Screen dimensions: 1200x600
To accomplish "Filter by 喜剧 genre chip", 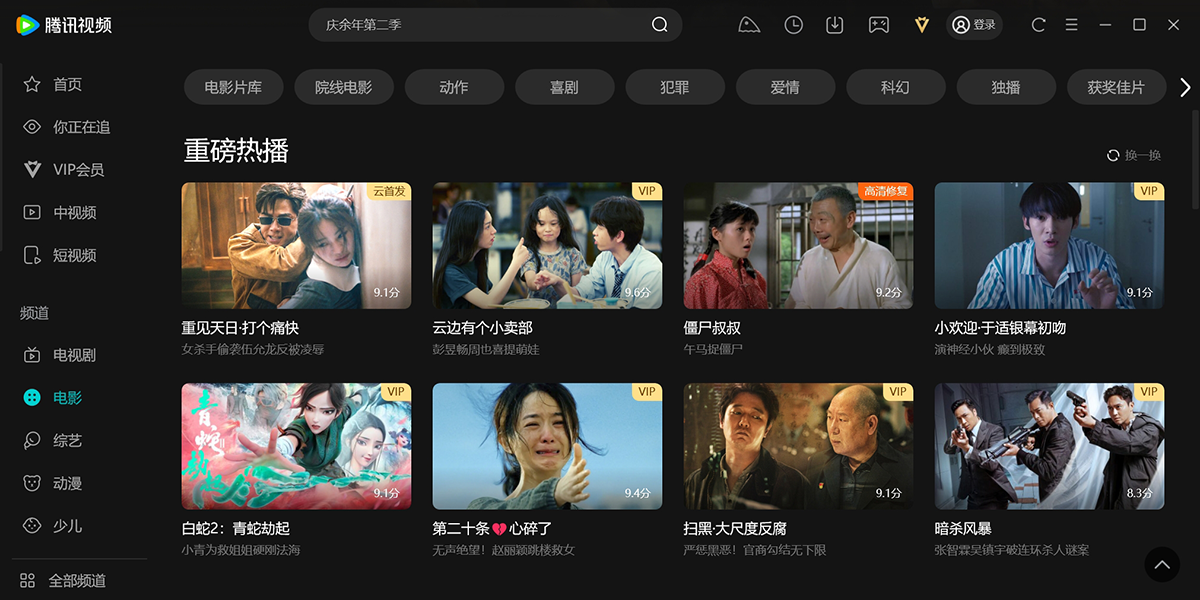I will [x=564, y=88].
